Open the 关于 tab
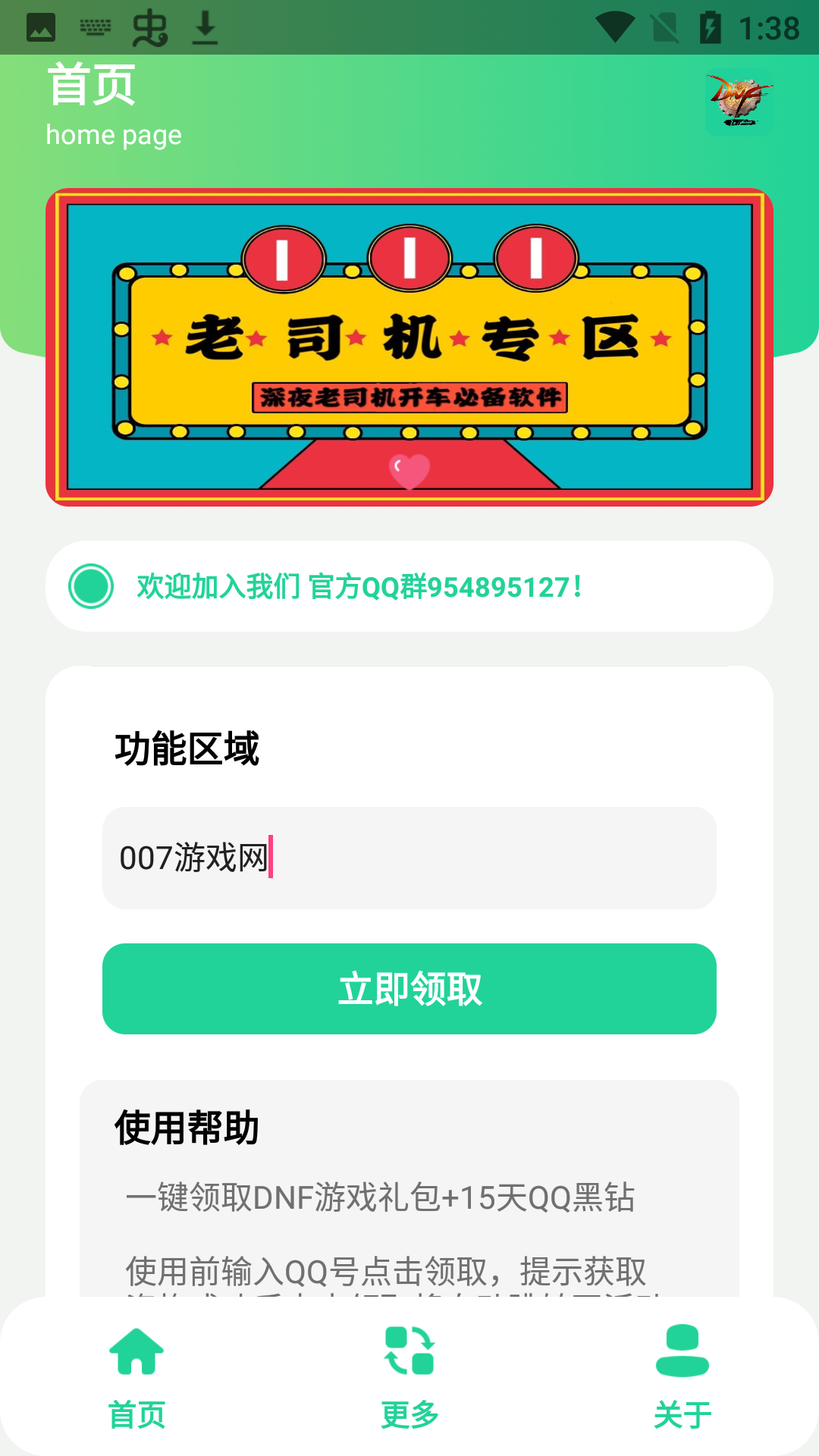The height and width of the screenshot is (1456, 819). coord(682,1376)
